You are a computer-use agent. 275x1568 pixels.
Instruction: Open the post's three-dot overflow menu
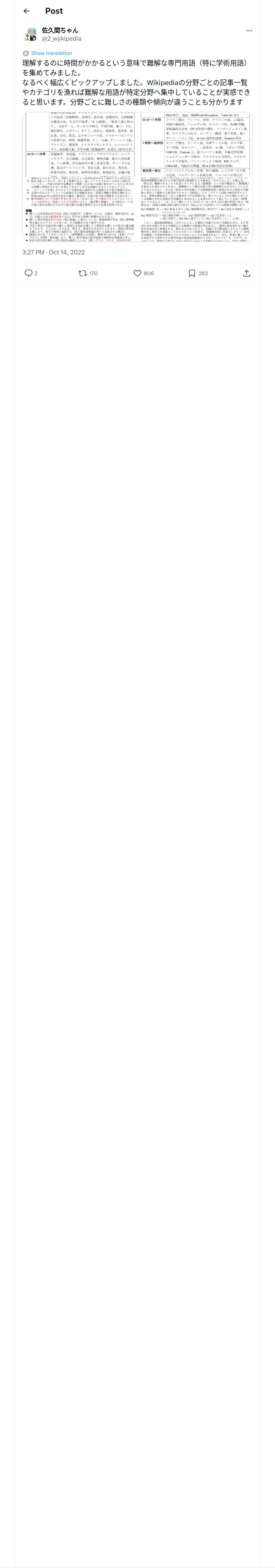[x=249, y=31]
